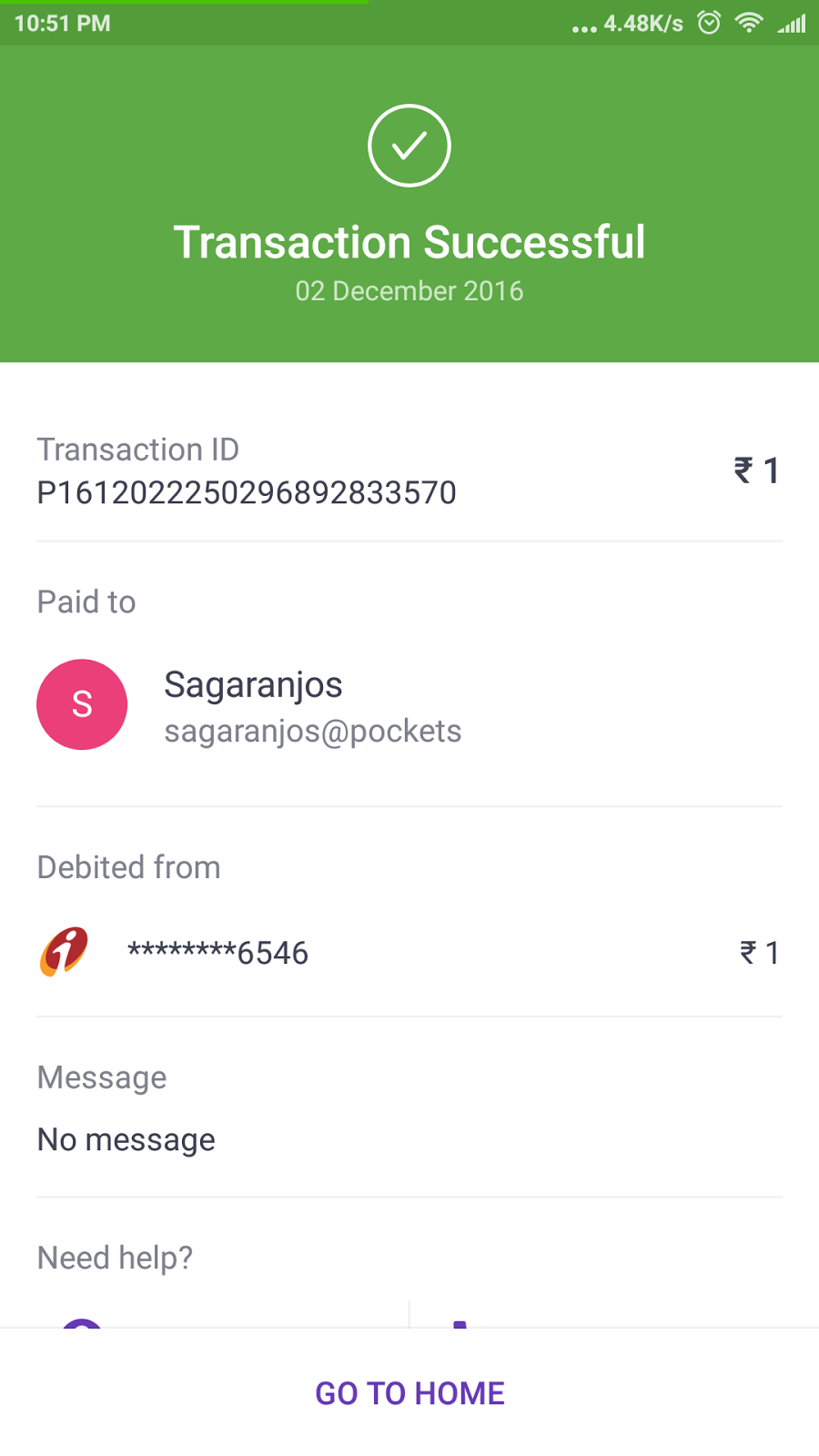Select the No message text

click(x=126, y=1138)
